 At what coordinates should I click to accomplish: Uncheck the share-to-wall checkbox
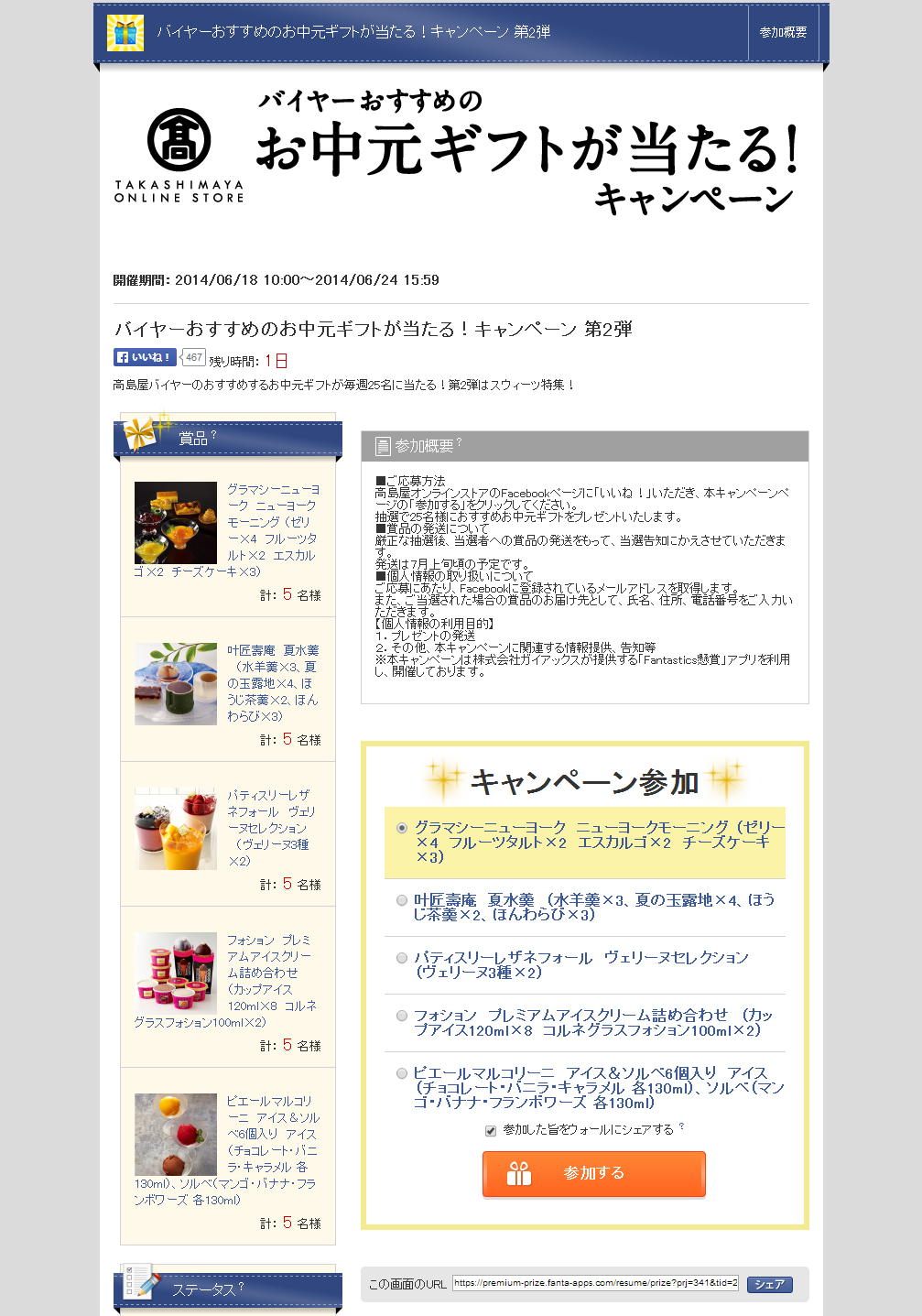pyautogui.click(x=491, y=1131)
